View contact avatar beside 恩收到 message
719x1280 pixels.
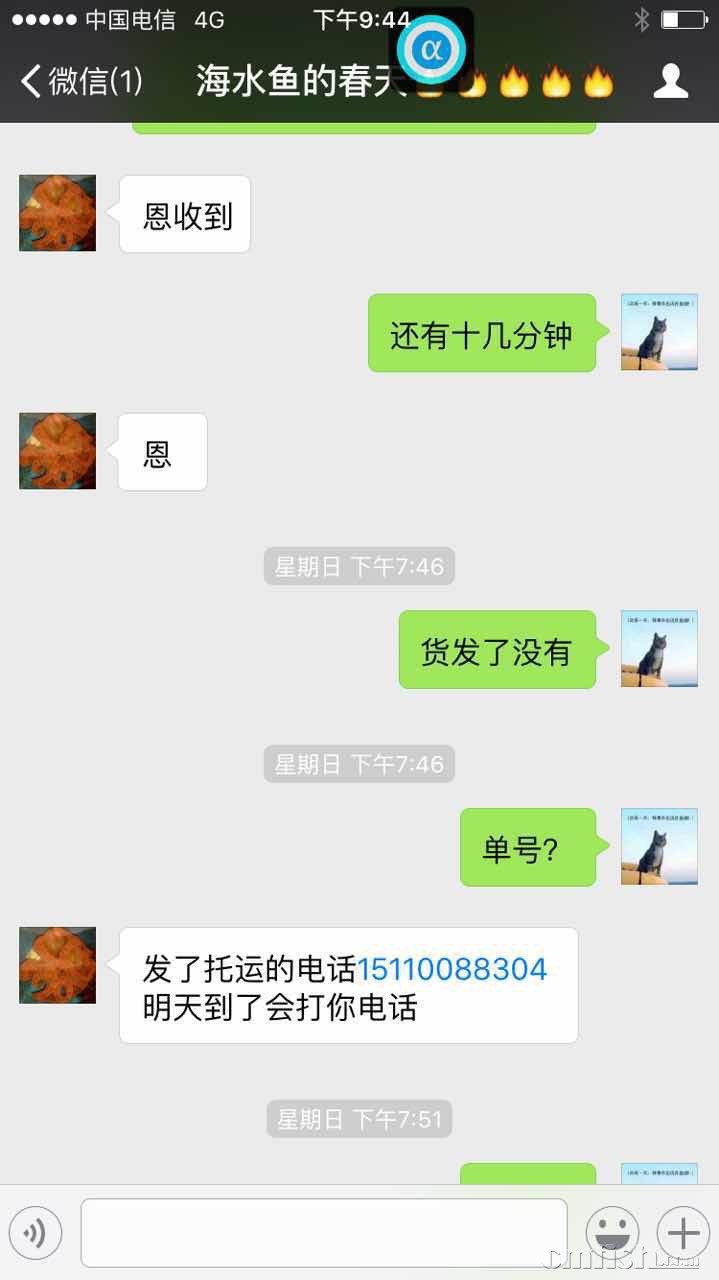pos(58,213)
